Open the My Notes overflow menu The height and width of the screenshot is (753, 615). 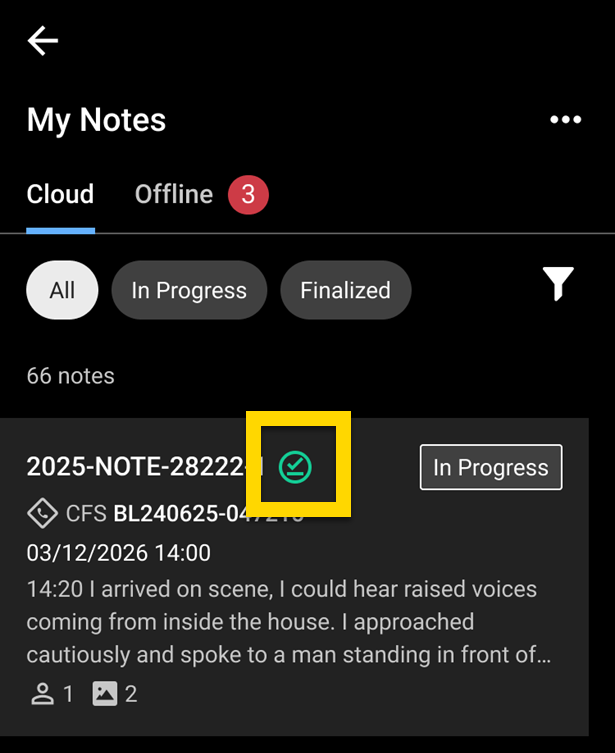[565, 120]
